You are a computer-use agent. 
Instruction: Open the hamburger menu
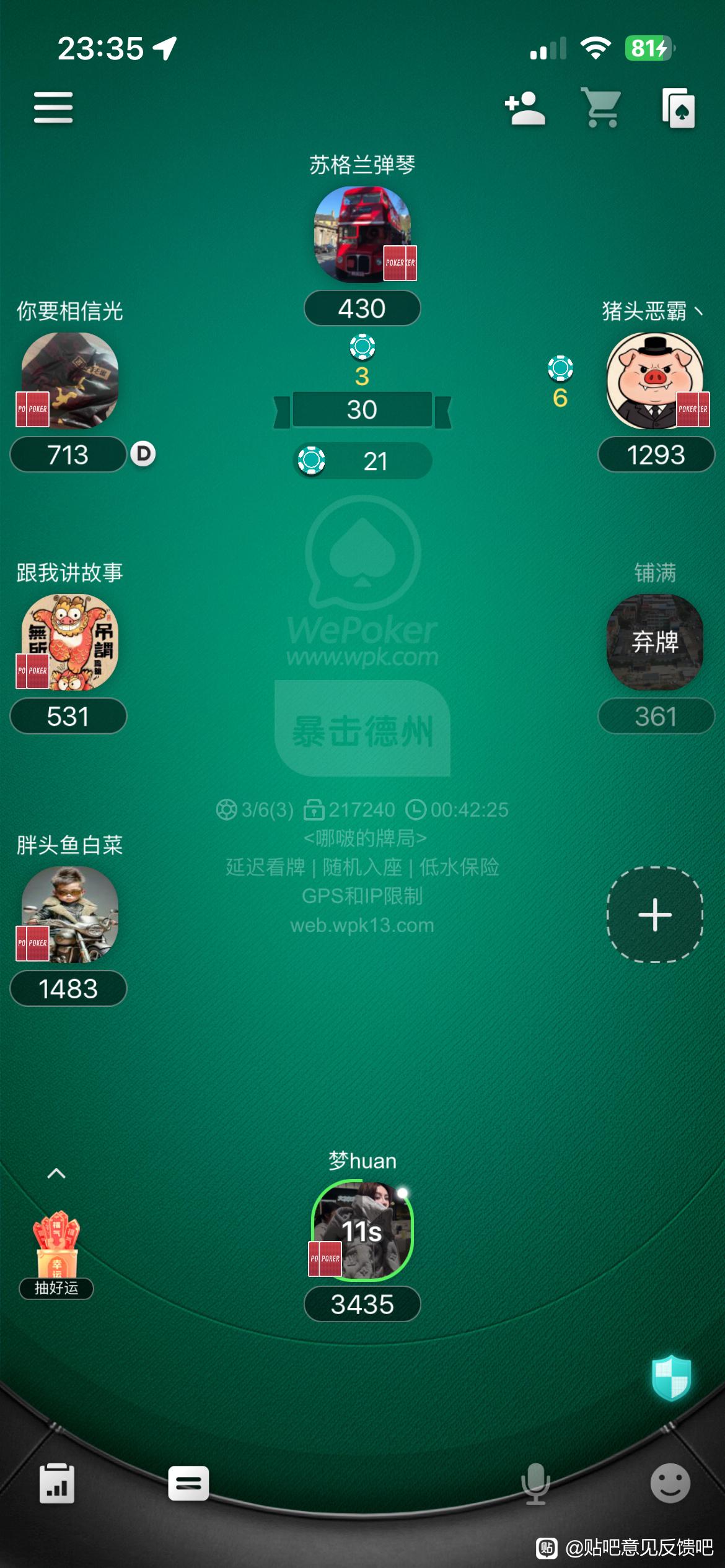[53, 108]
